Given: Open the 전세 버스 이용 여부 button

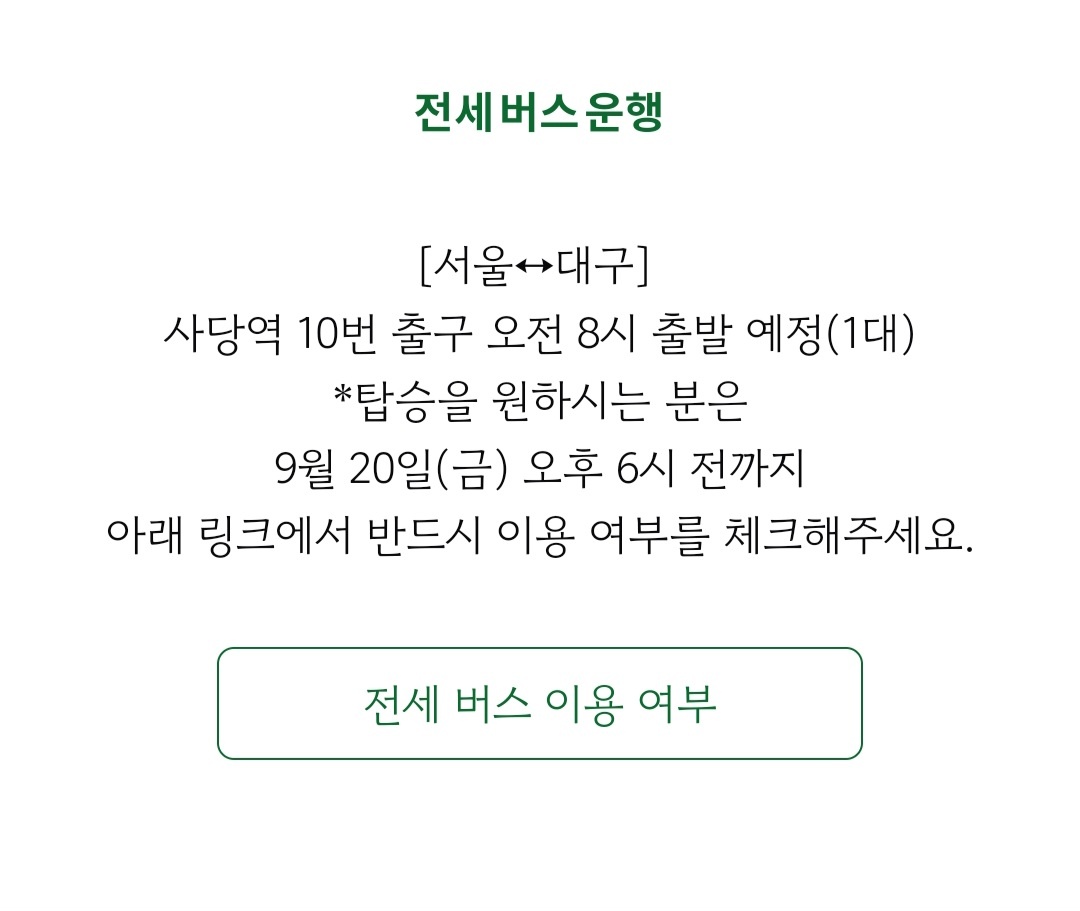Looking at the screenshot, I should pyautogui.click(x=539, y=704).
